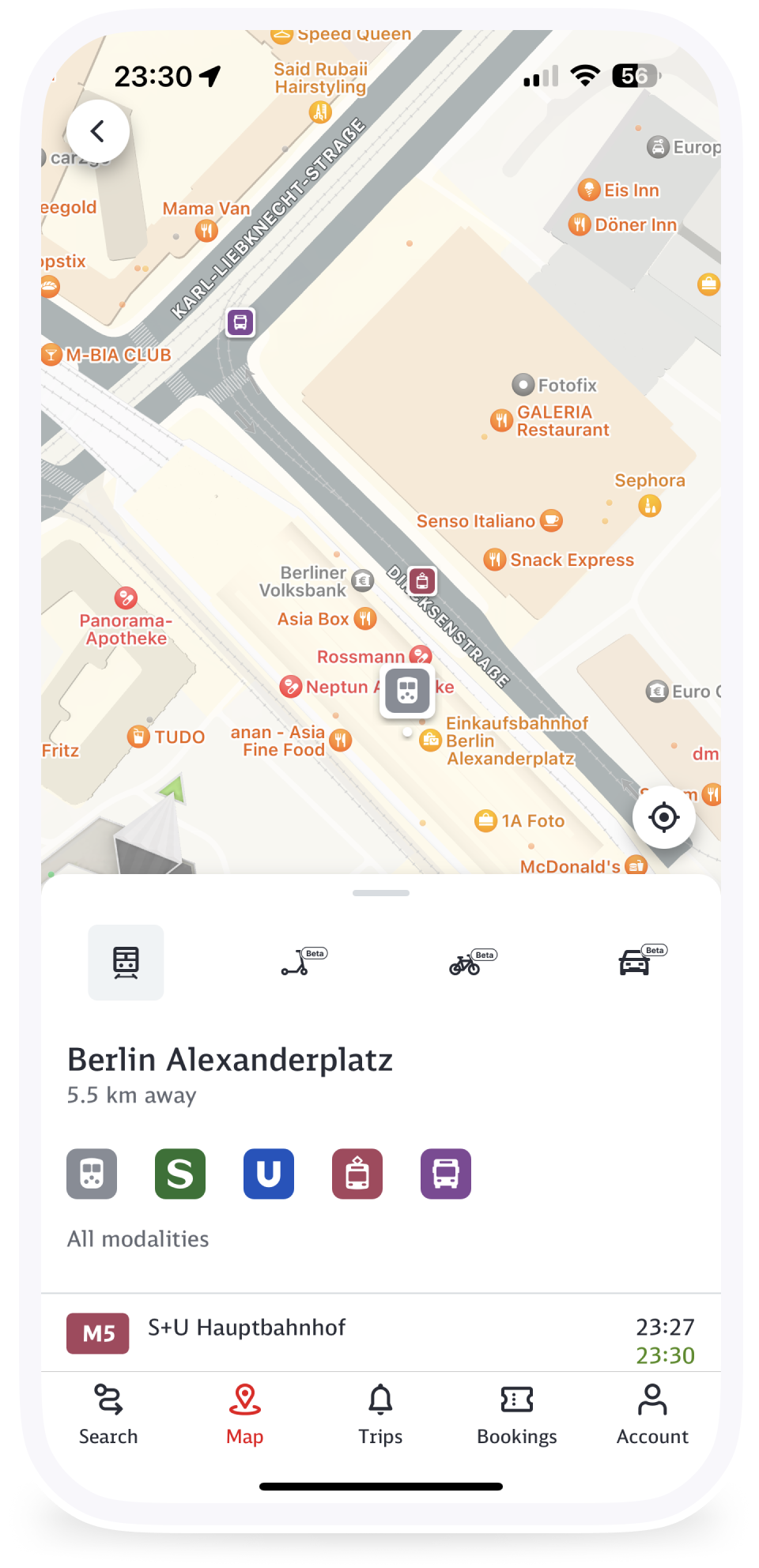Open the Bookings tab

pyautogui.click(x=517, y=1415)
